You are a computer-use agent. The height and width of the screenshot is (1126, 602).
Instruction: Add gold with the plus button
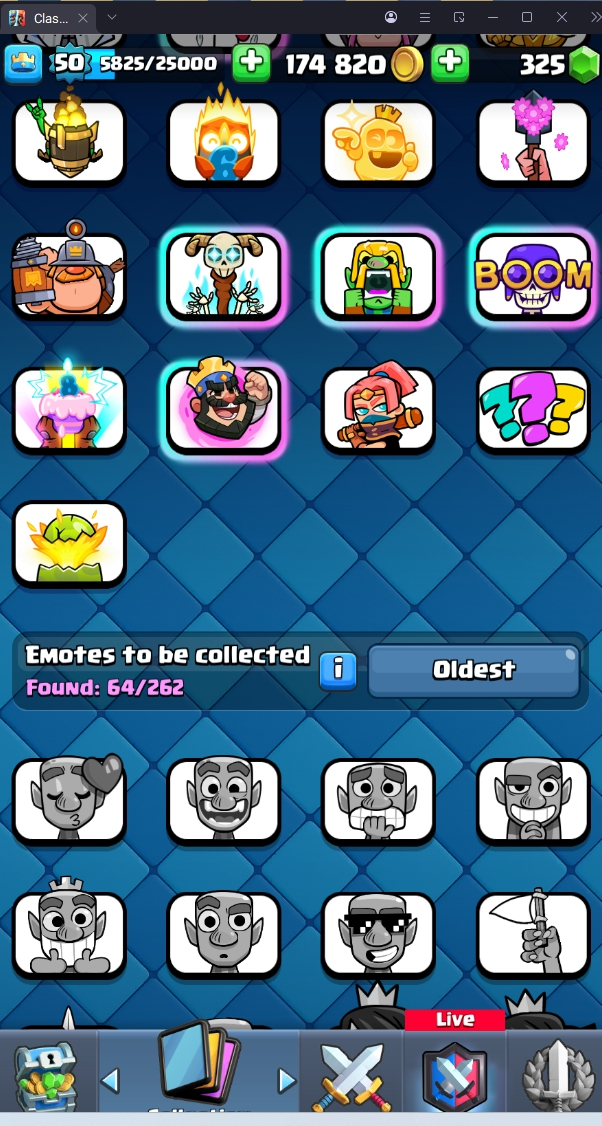pyautogui.click(x=450, y=64)
